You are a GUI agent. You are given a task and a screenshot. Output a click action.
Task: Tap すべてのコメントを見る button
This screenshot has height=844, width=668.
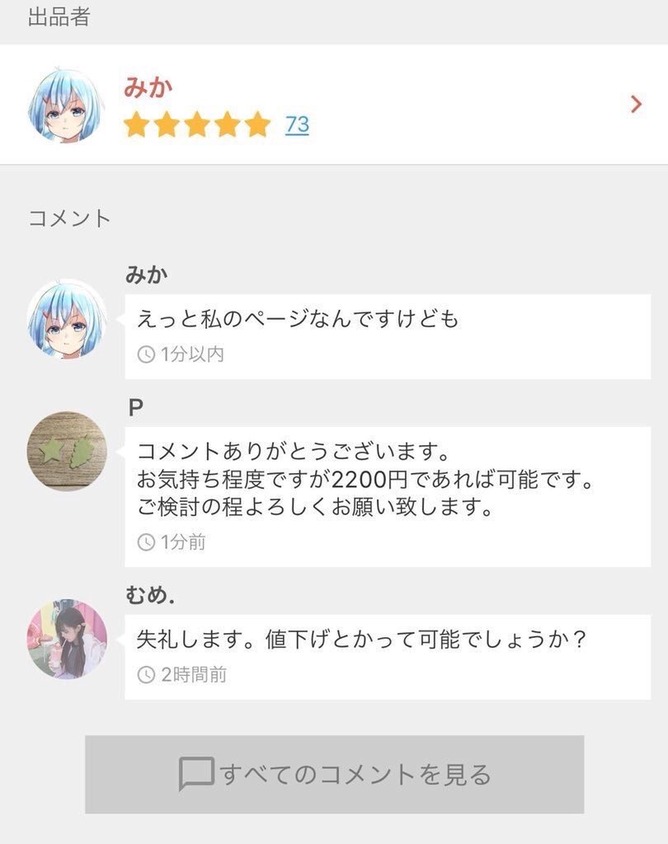tap(334, 774)
